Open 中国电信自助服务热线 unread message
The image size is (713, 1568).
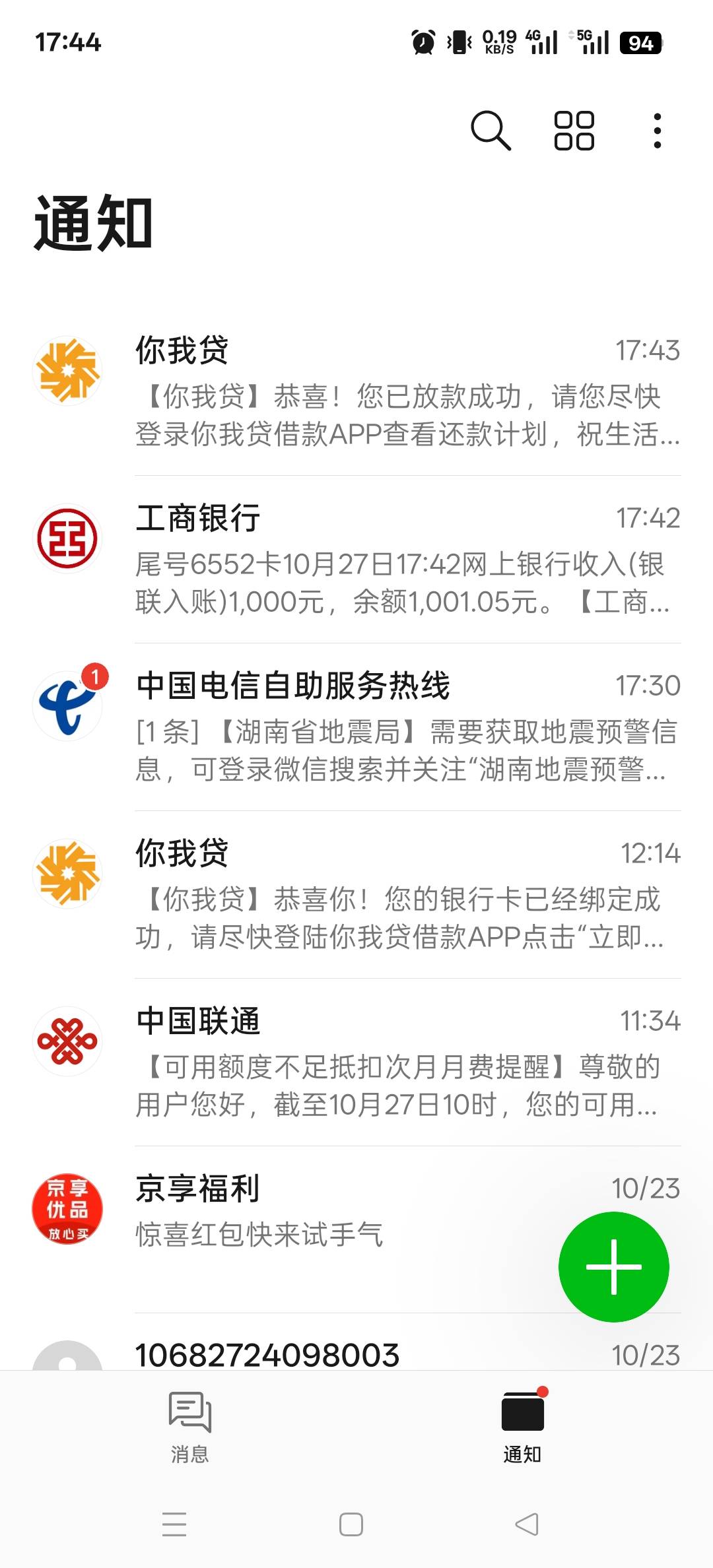tap(407, 727)
